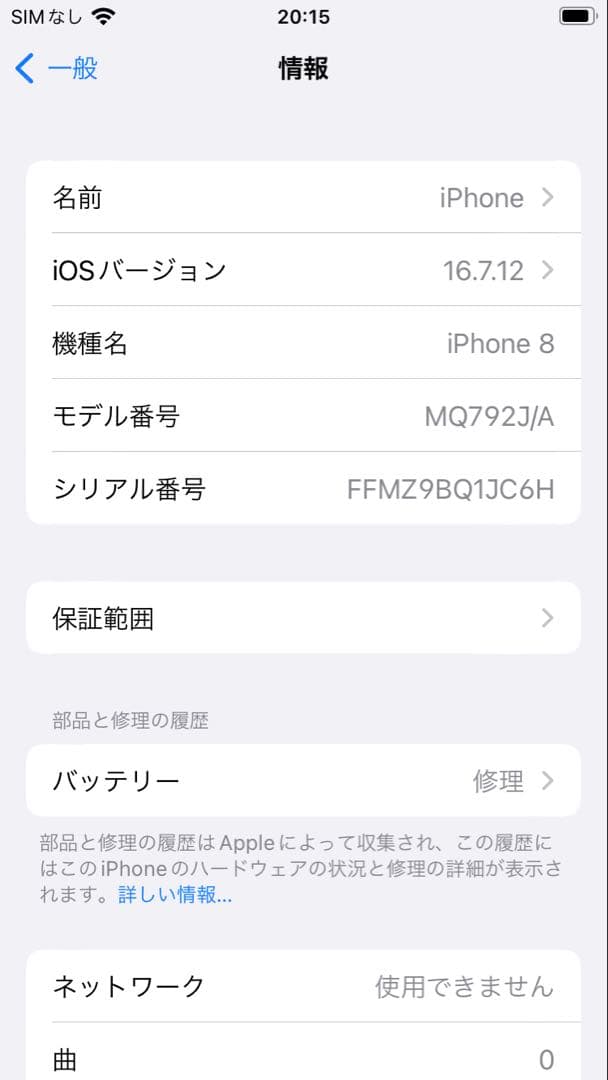This screenshot has width=608, height=1080.
Task: Go back to 一般 settings
Action: click(57, 68)
